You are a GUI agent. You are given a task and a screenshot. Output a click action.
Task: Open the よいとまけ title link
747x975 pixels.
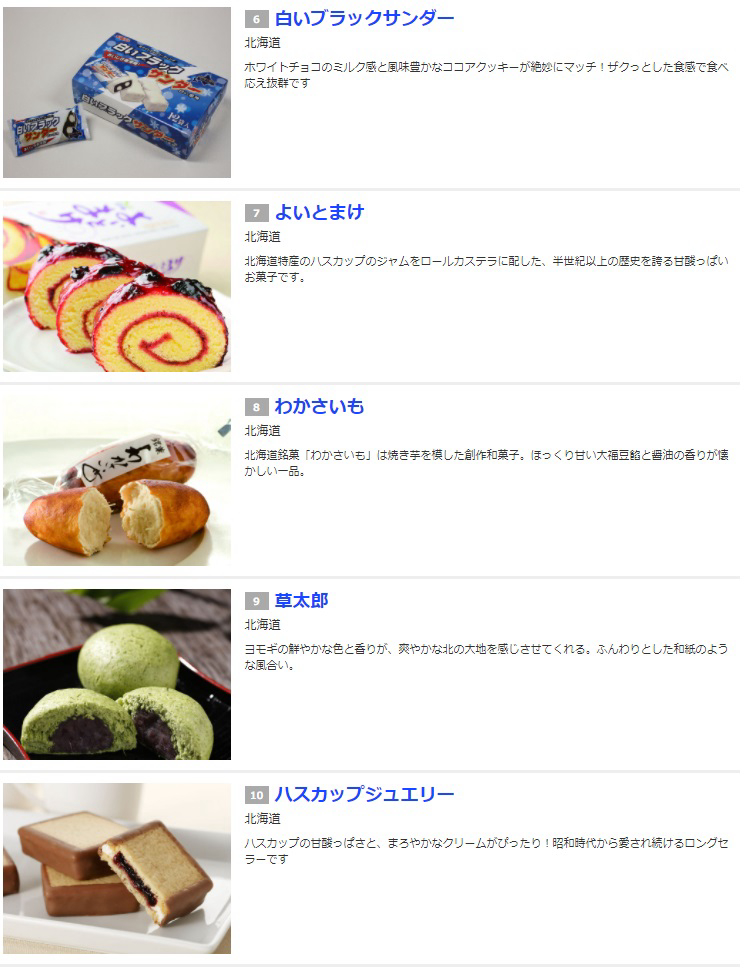pyautogui.click(x=319, y=212)
